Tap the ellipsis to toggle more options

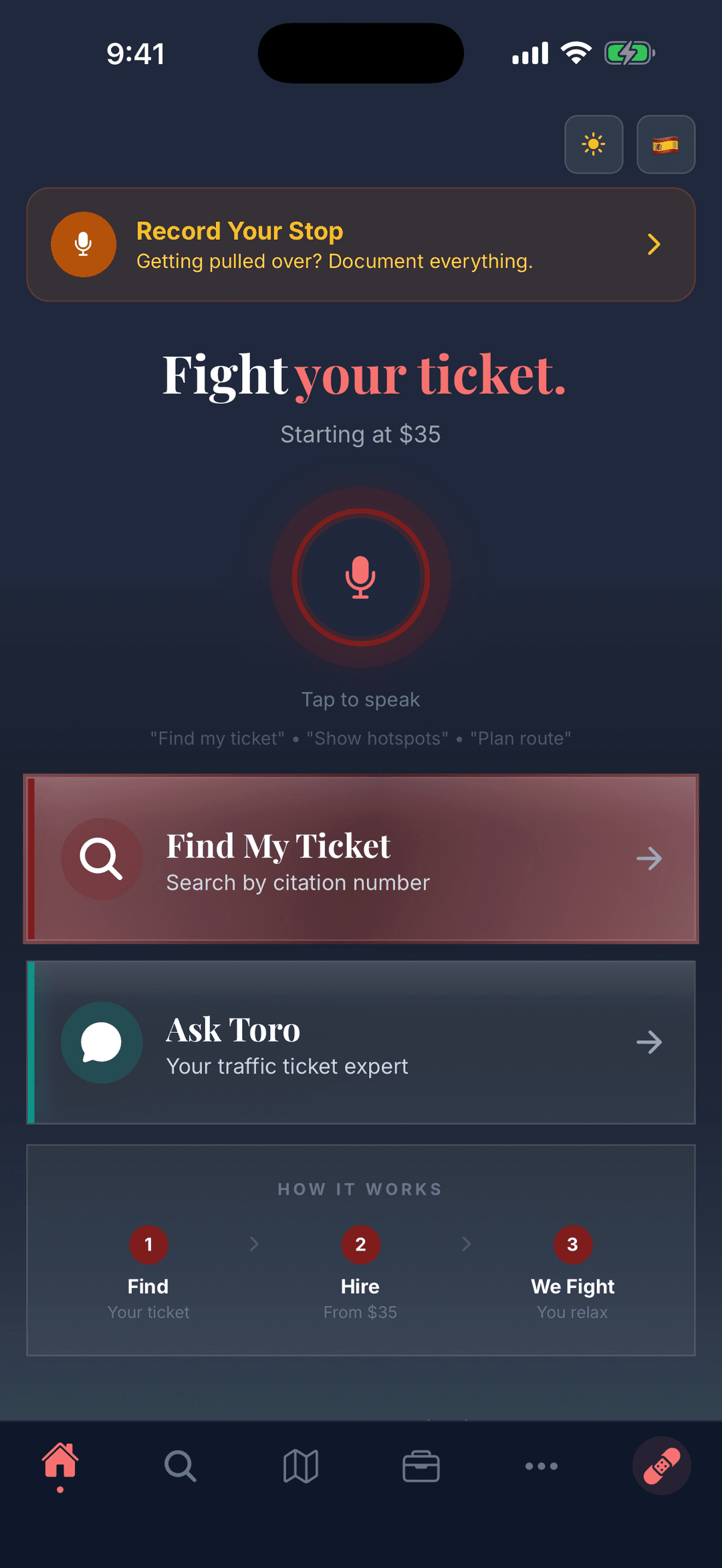click(x=541, y=1465)
